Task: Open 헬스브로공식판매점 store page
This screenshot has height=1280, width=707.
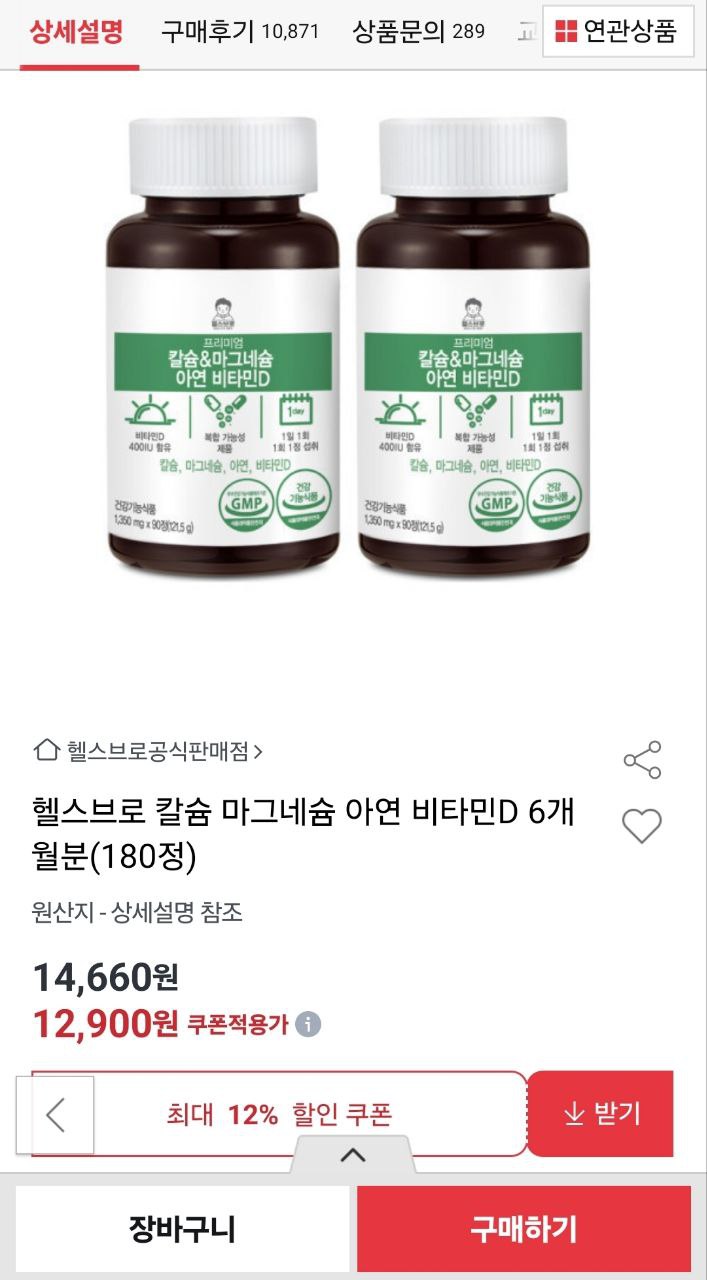Action: click(150, 750)
